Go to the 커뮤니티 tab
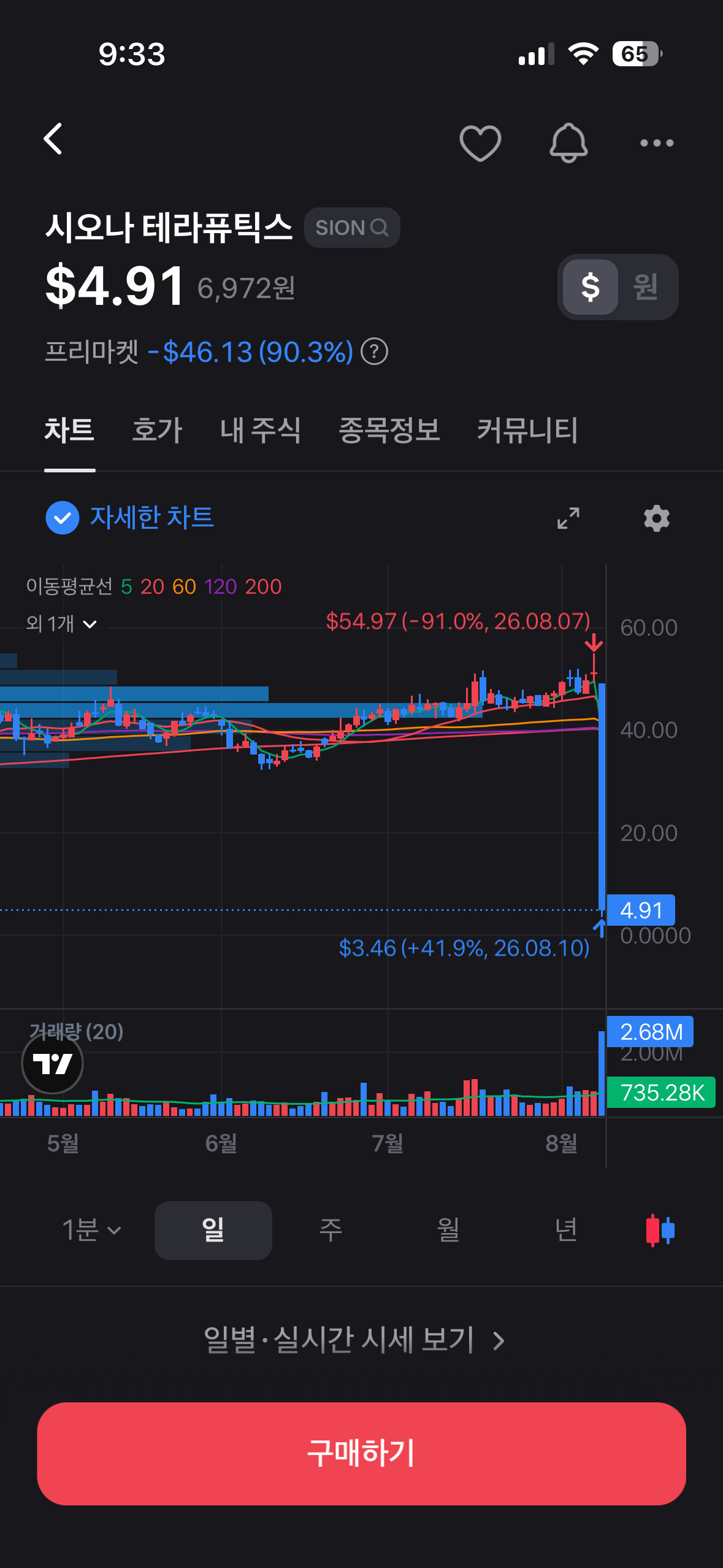Viewport: 723px width, 1568px height. tap(527, 430)
